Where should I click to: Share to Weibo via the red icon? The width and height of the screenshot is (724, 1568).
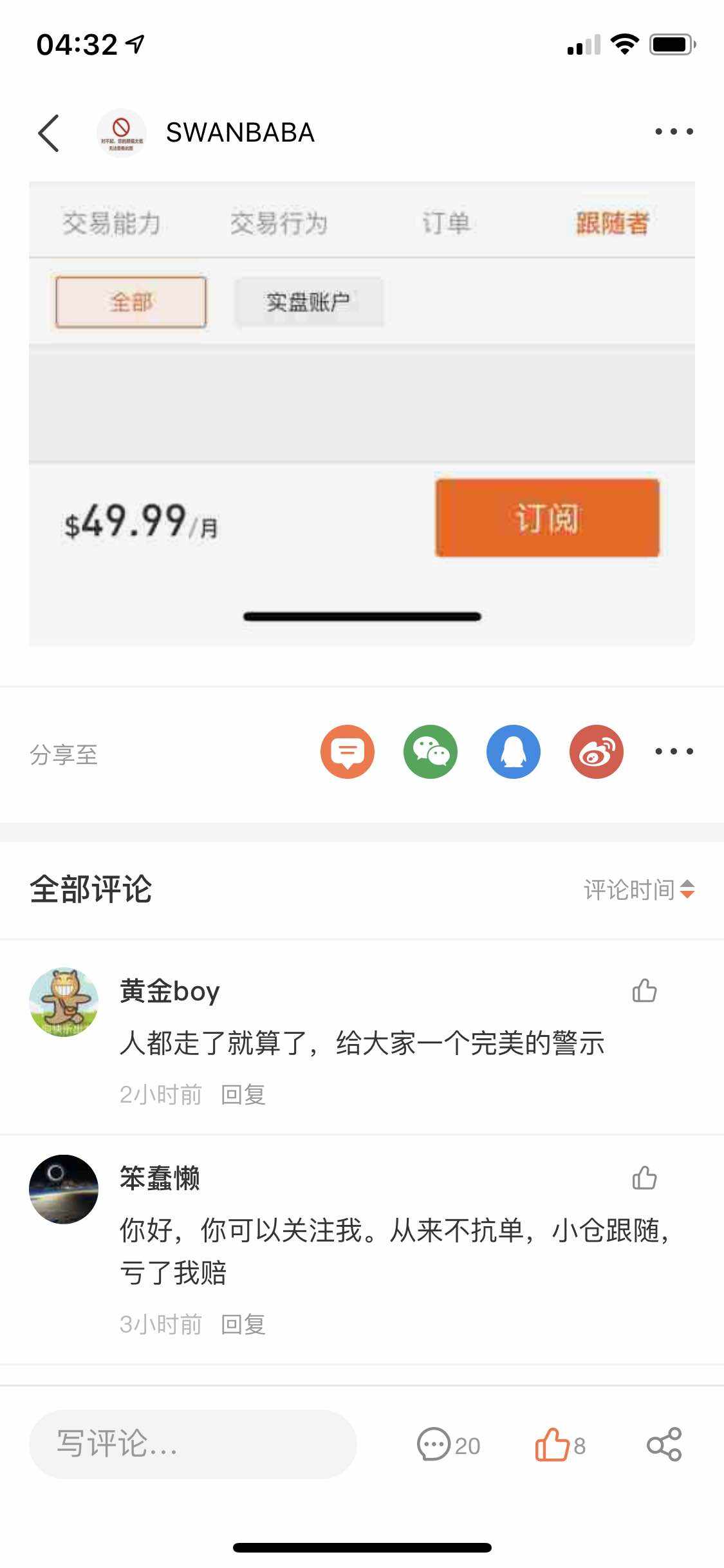pos(597,752)
